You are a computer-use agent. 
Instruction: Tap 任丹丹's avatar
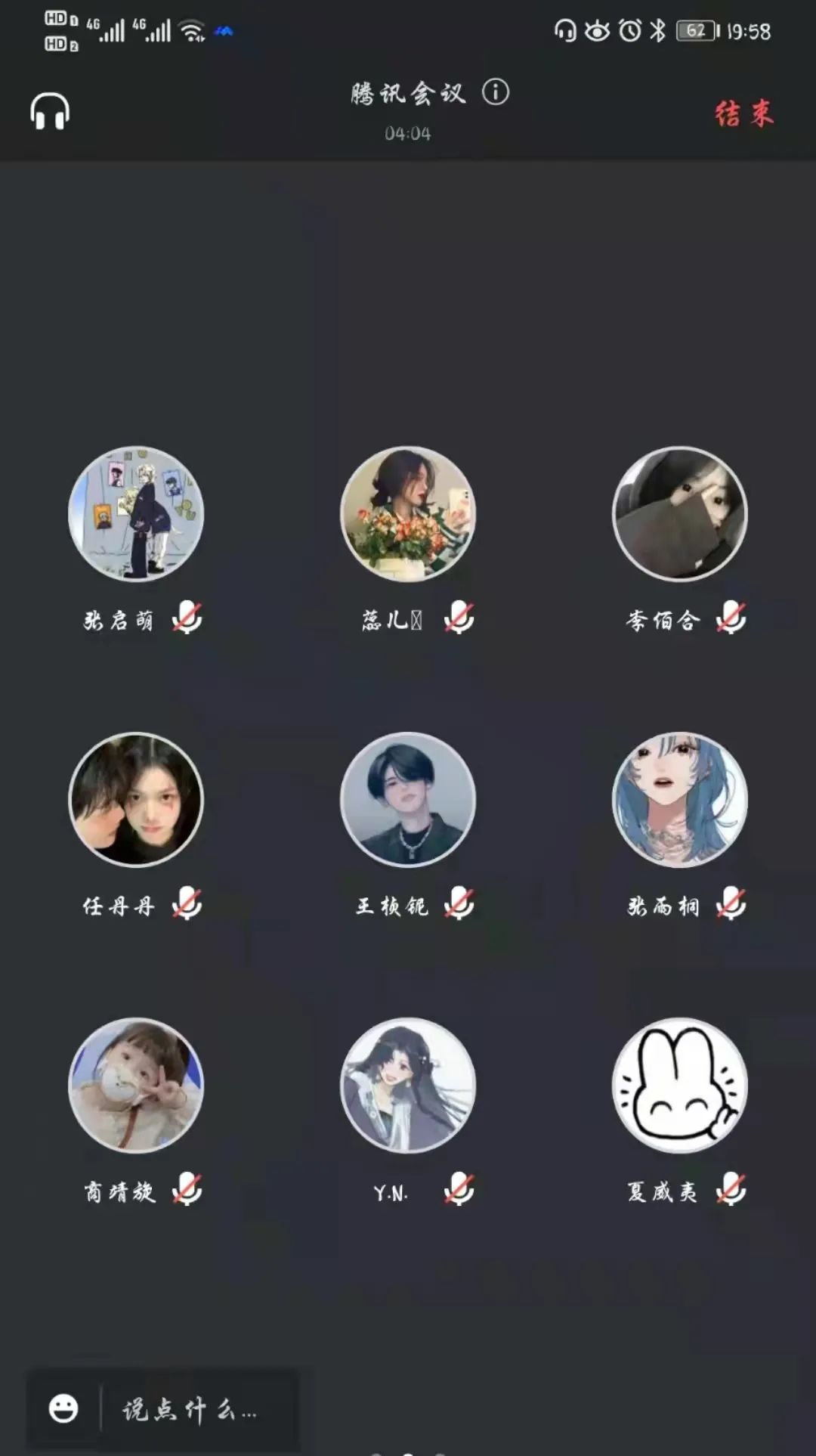click(x=136, y=800)
